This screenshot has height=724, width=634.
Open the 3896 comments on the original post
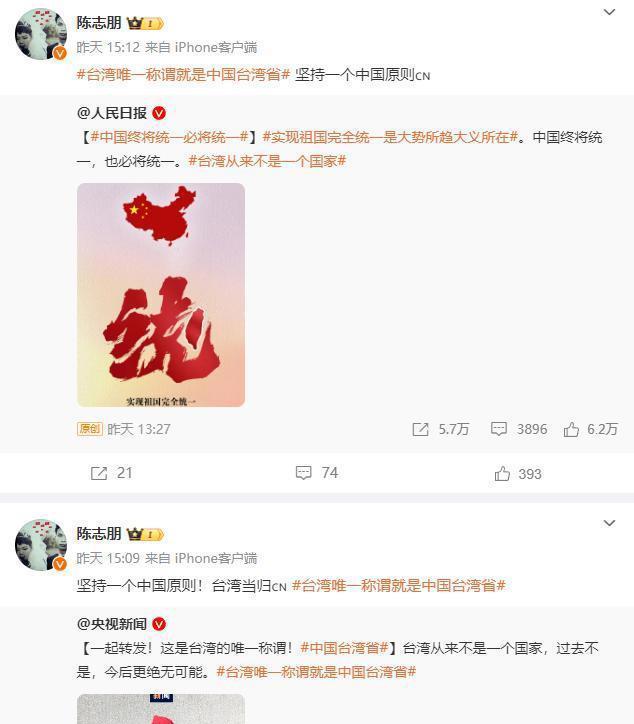(x=519, y=429)
